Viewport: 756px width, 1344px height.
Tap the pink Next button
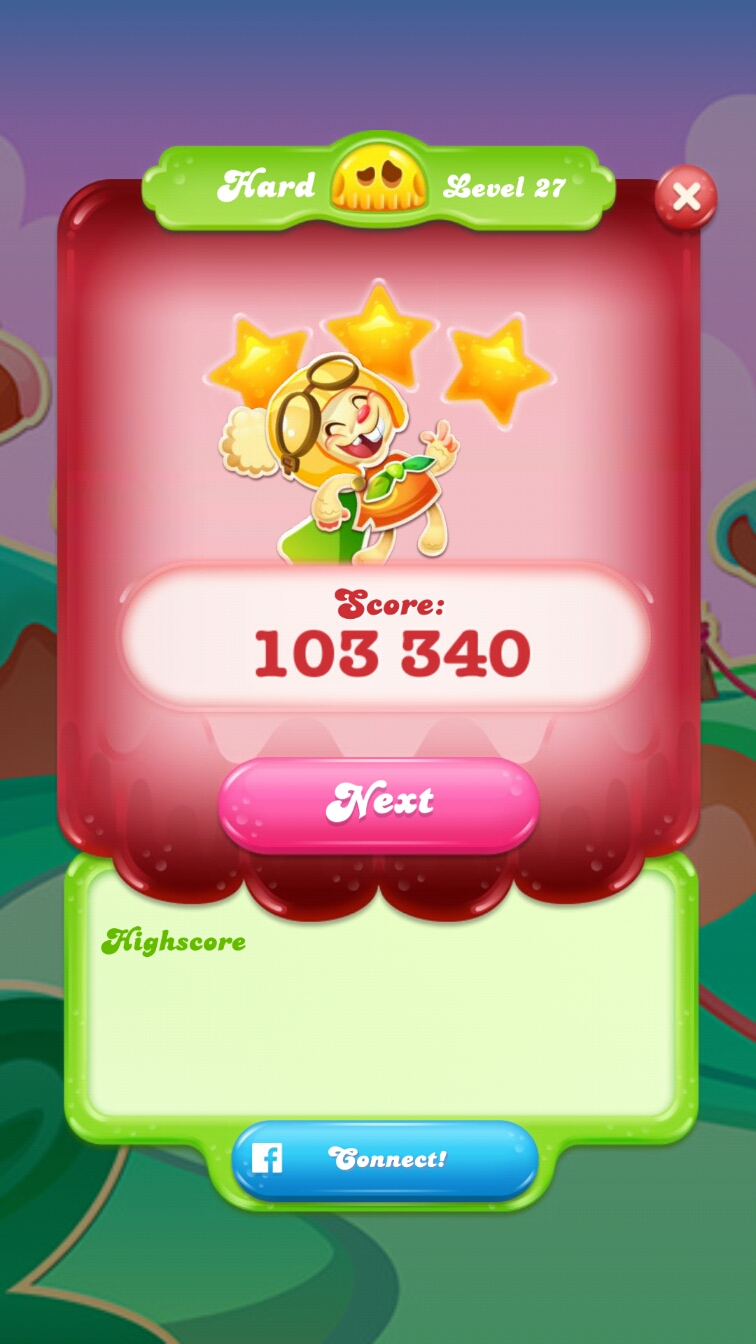tap(379, 803)
